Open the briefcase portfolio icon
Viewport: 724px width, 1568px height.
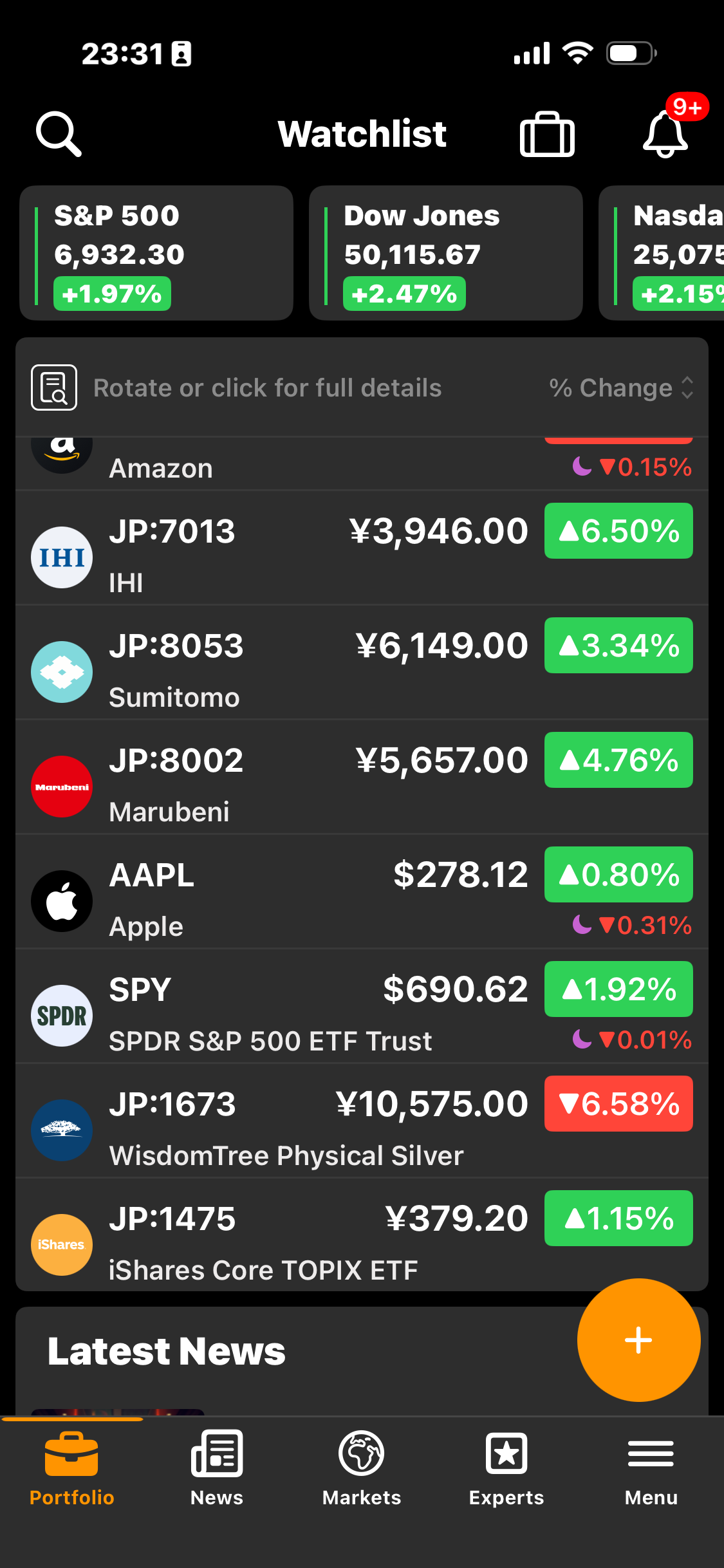pyautogui.click(x=547, y=134)
